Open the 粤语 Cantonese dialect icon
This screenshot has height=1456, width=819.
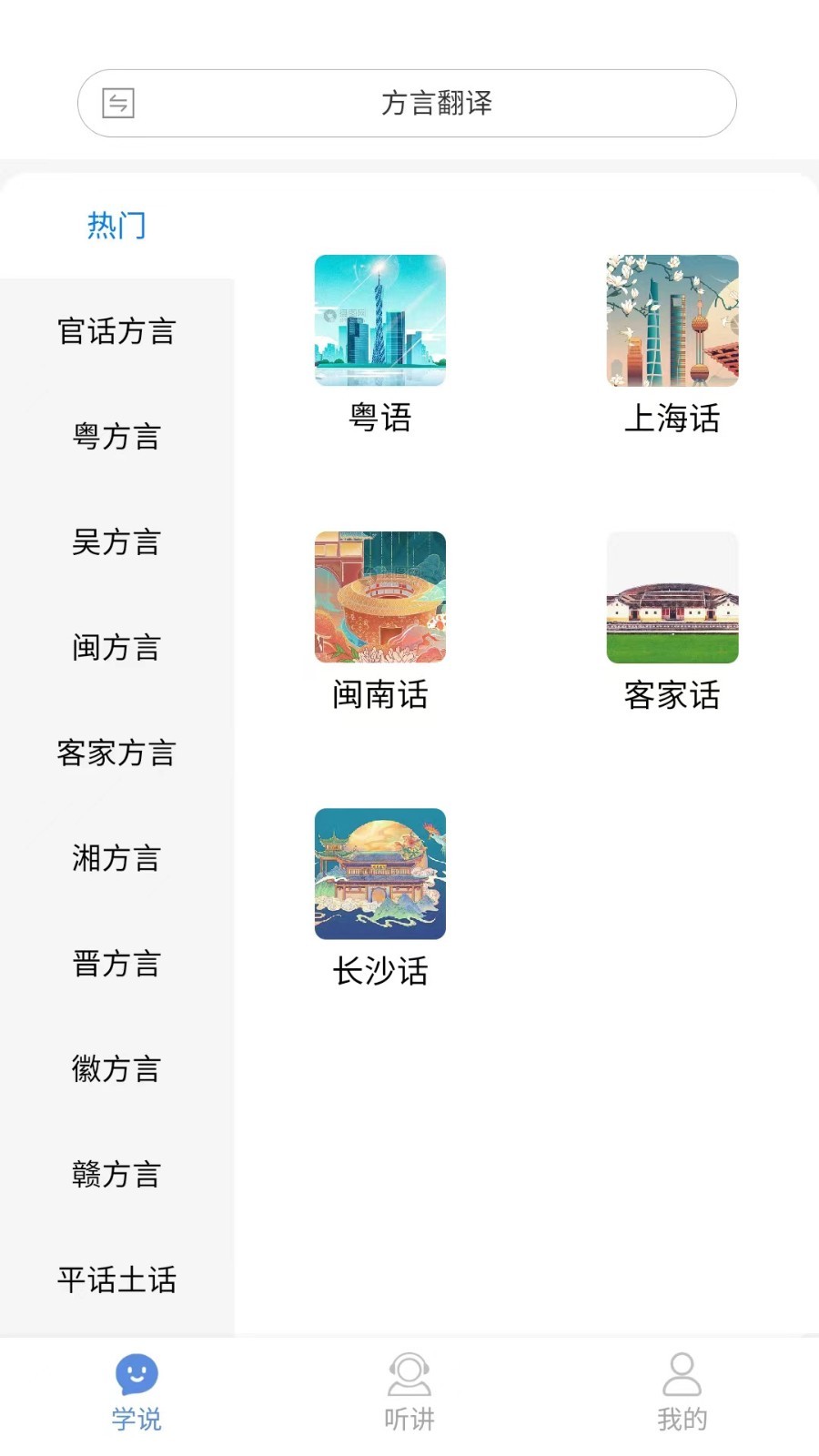pos(379,320)
